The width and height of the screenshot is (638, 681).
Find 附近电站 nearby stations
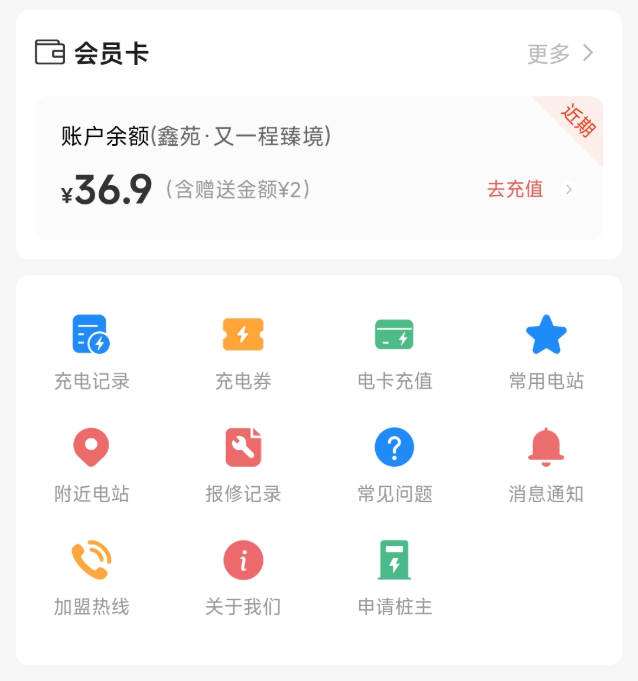click(91, 465)
